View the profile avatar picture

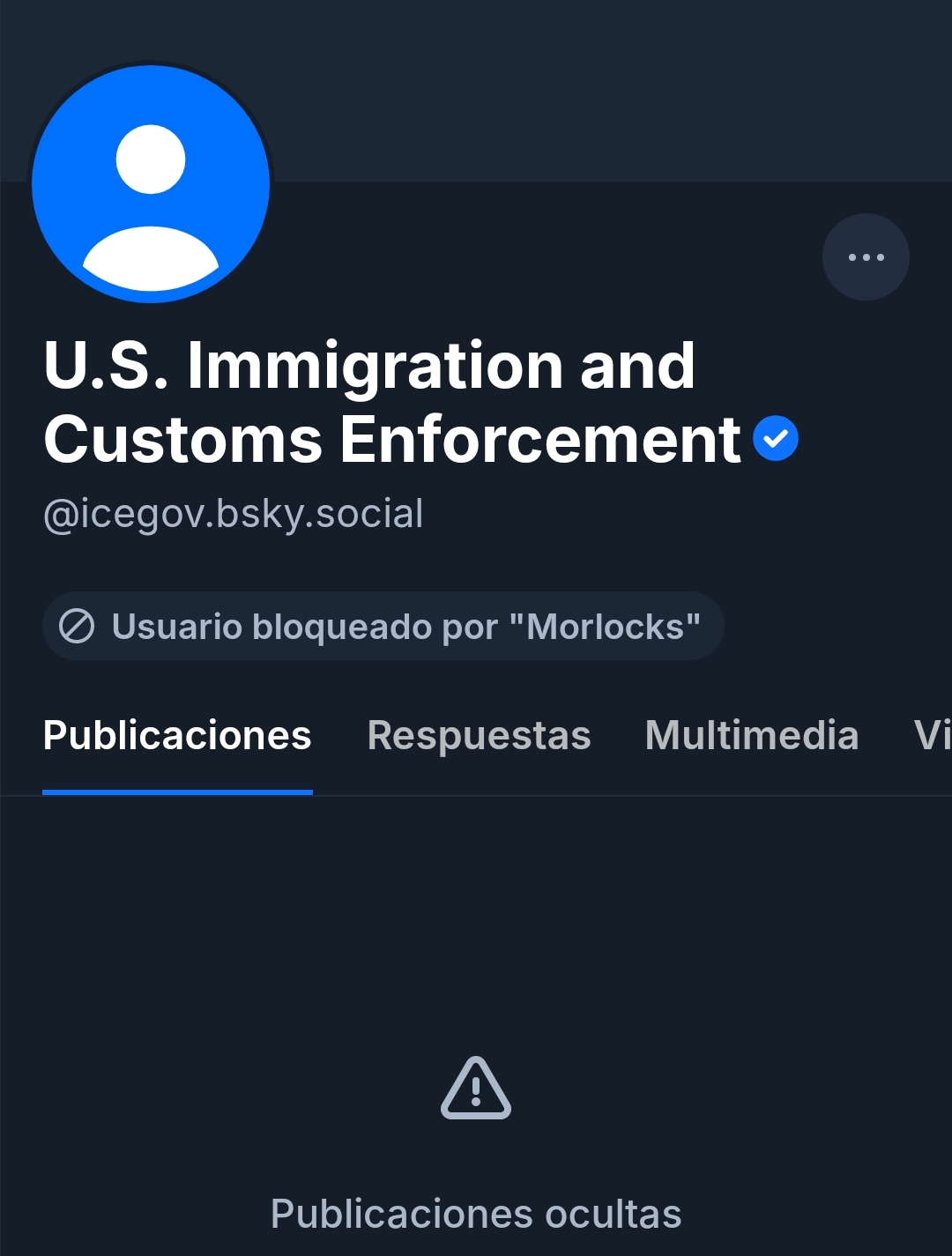(x=151, y=184)
